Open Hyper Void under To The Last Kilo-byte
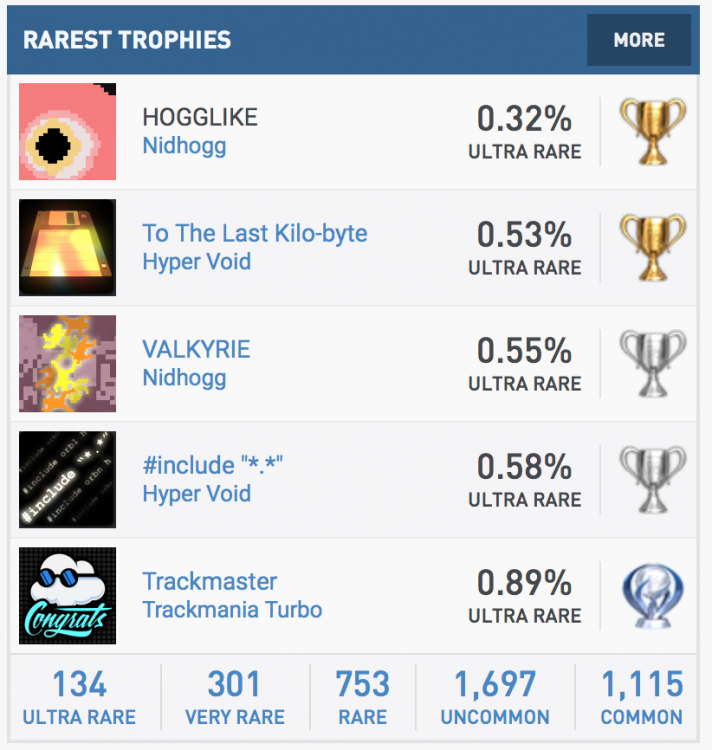This screenshot has height=750, width=712. coord(196,262)
